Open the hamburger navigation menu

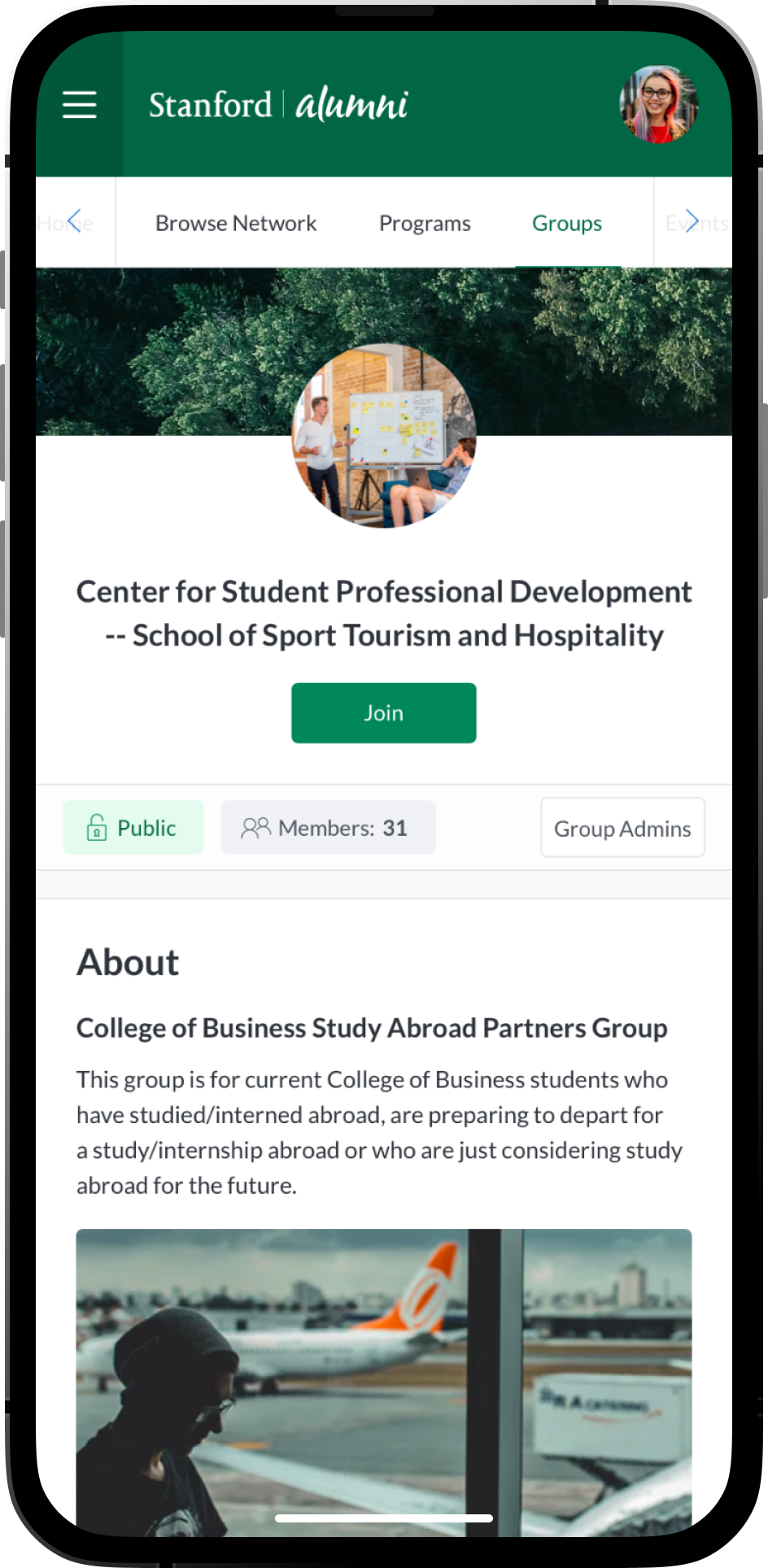[x=80, y=105]
